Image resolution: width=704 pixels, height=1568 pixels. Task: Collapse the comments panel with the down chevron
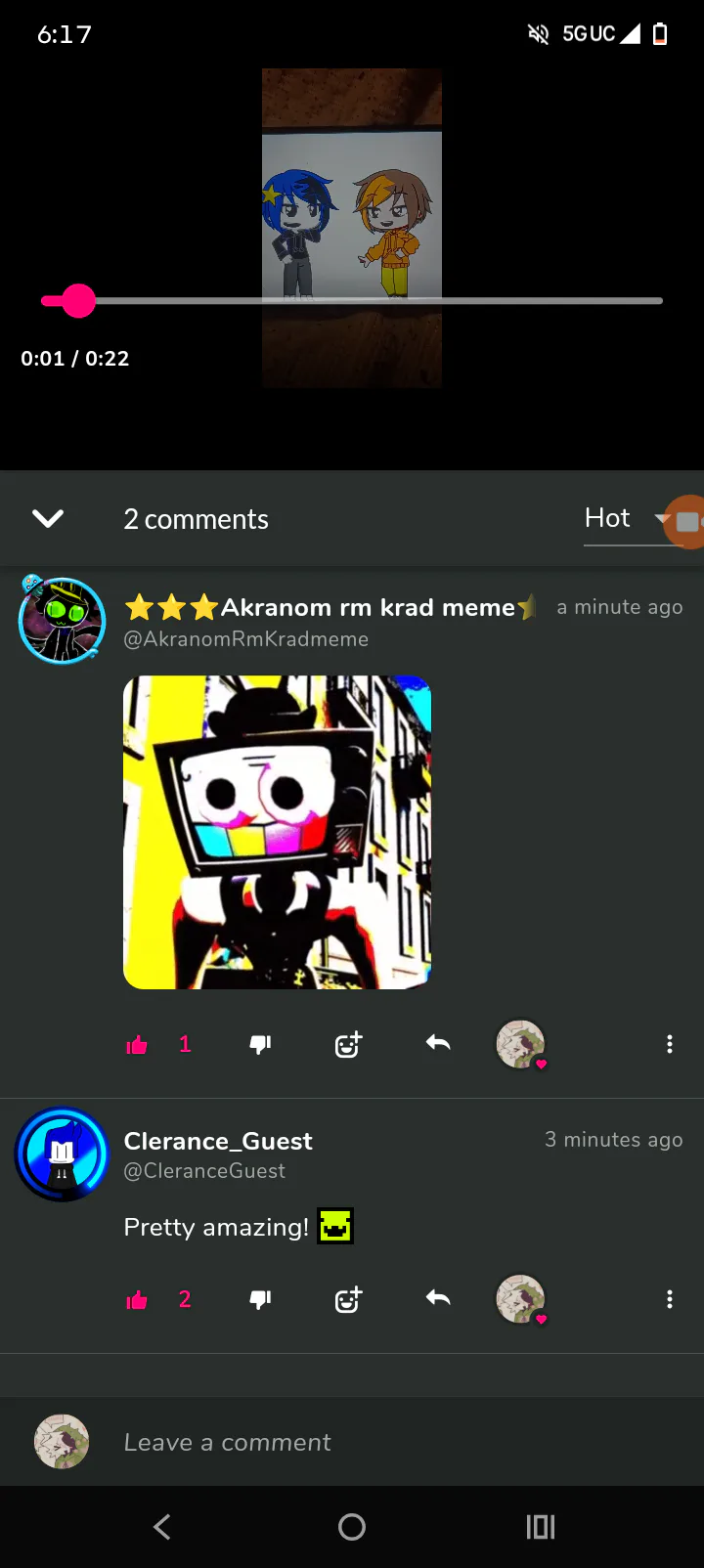pos(48,518)
